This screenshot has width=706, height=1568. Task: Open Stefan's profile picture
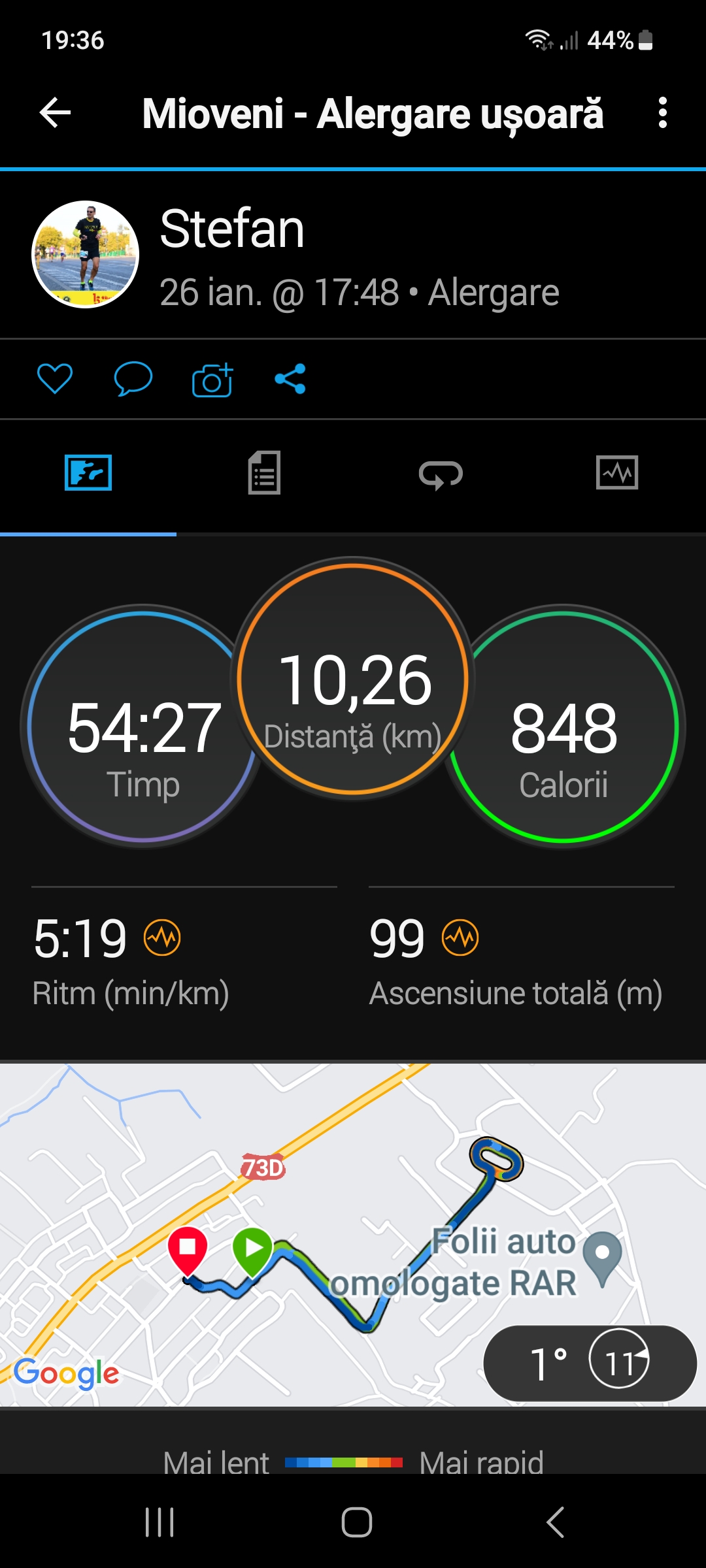coord(86,254)
